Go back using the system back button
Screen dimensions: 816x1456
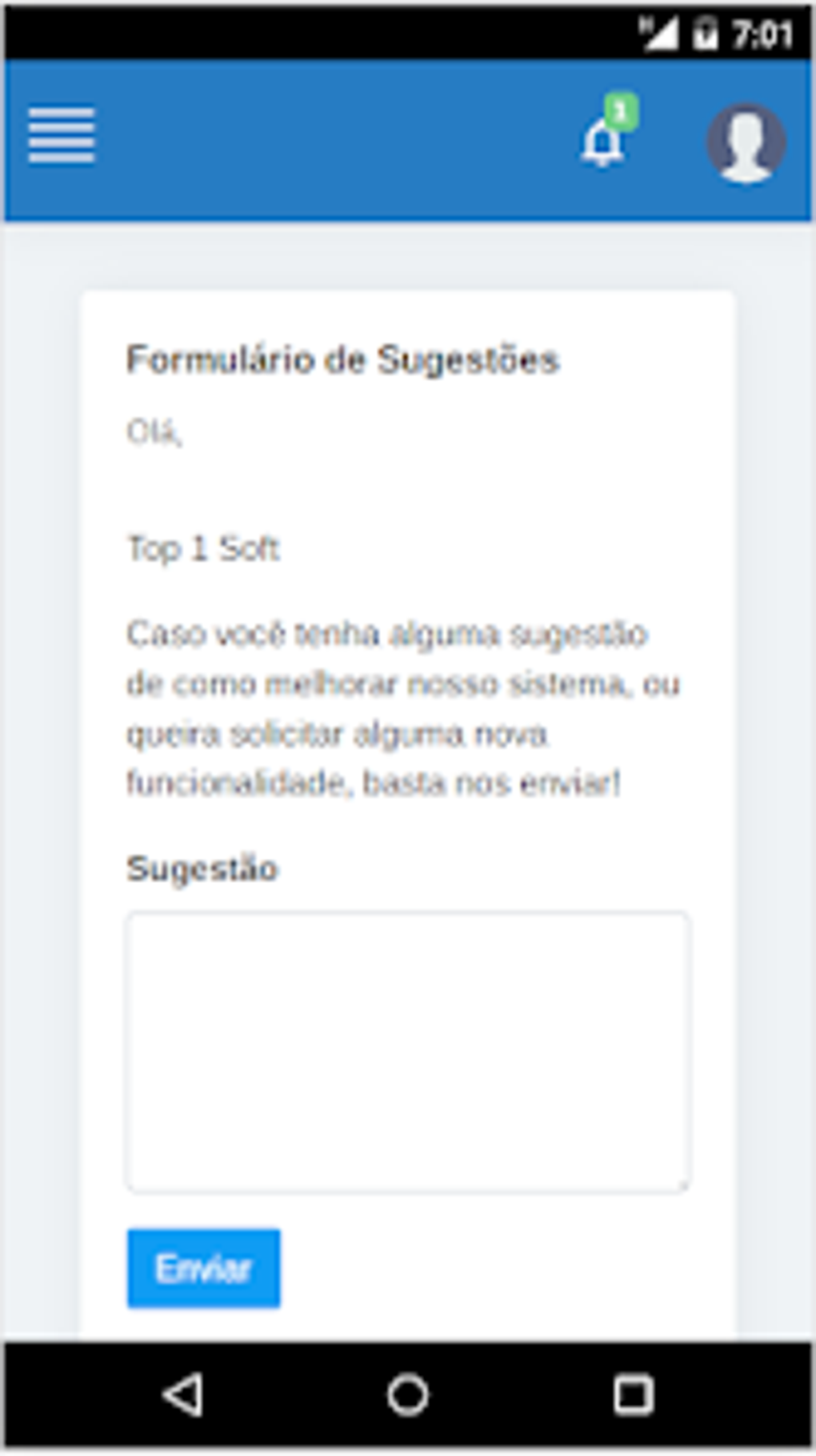point(183,1396)
